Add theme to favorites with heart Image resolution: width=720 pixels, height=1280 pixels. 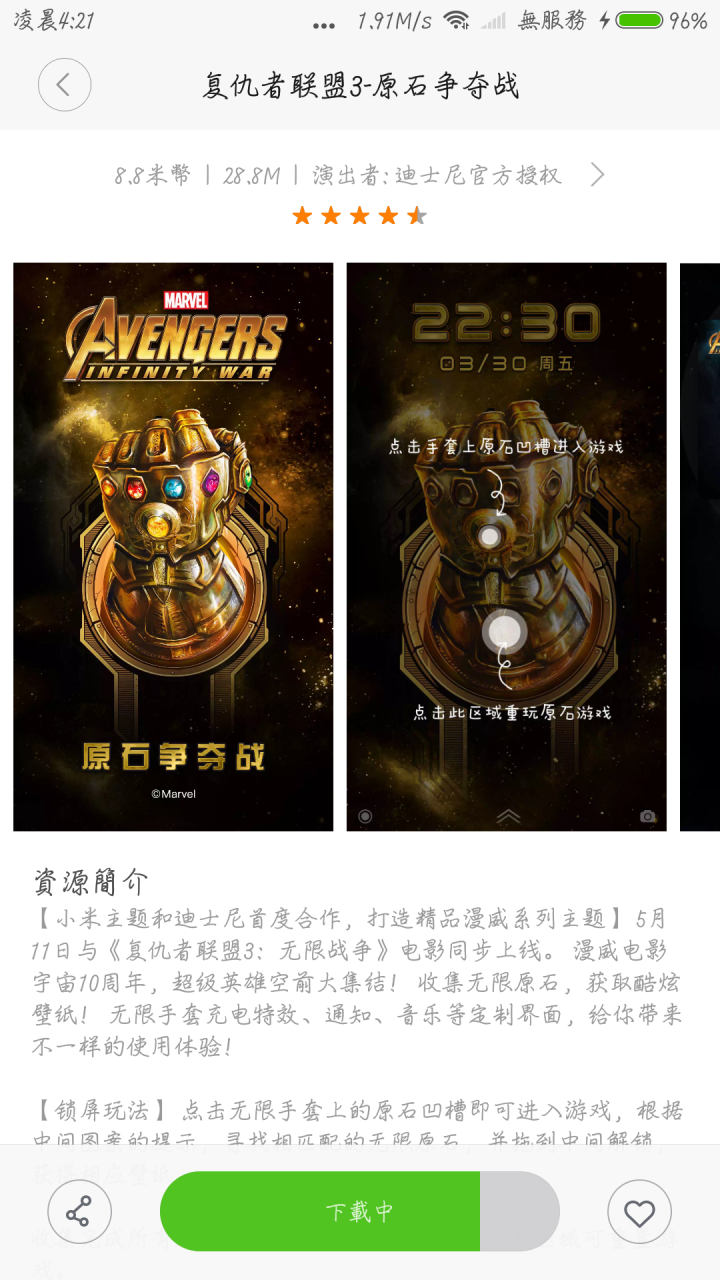tap(639, 1213)
